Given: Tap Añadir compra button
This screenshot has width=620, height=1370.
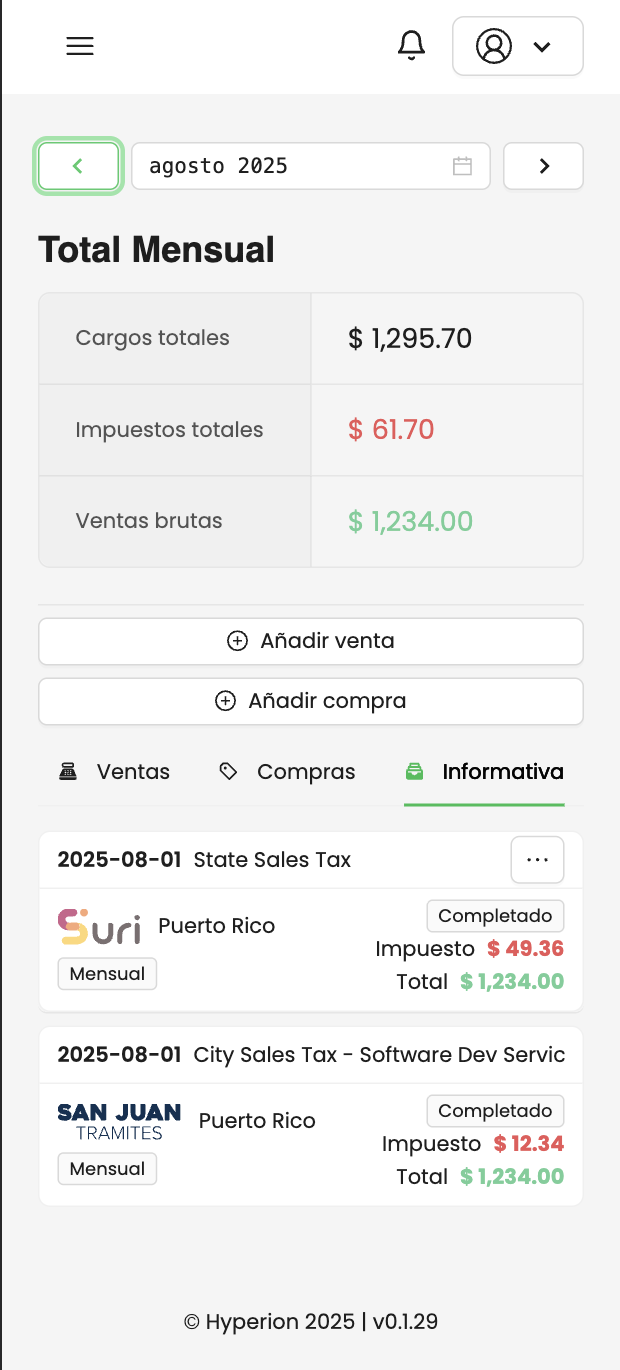Looking at the screenshot, I should tap(310, 701).
